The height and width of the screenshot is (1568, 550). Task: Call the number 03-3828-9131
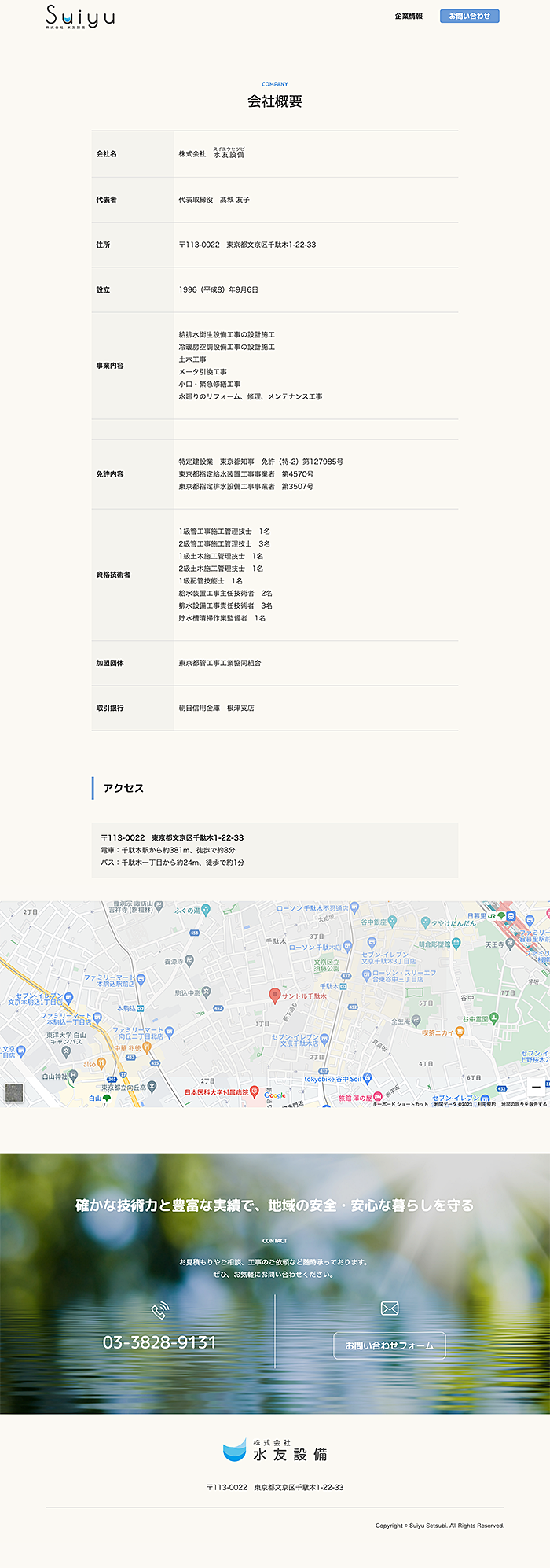[159, 1342]
